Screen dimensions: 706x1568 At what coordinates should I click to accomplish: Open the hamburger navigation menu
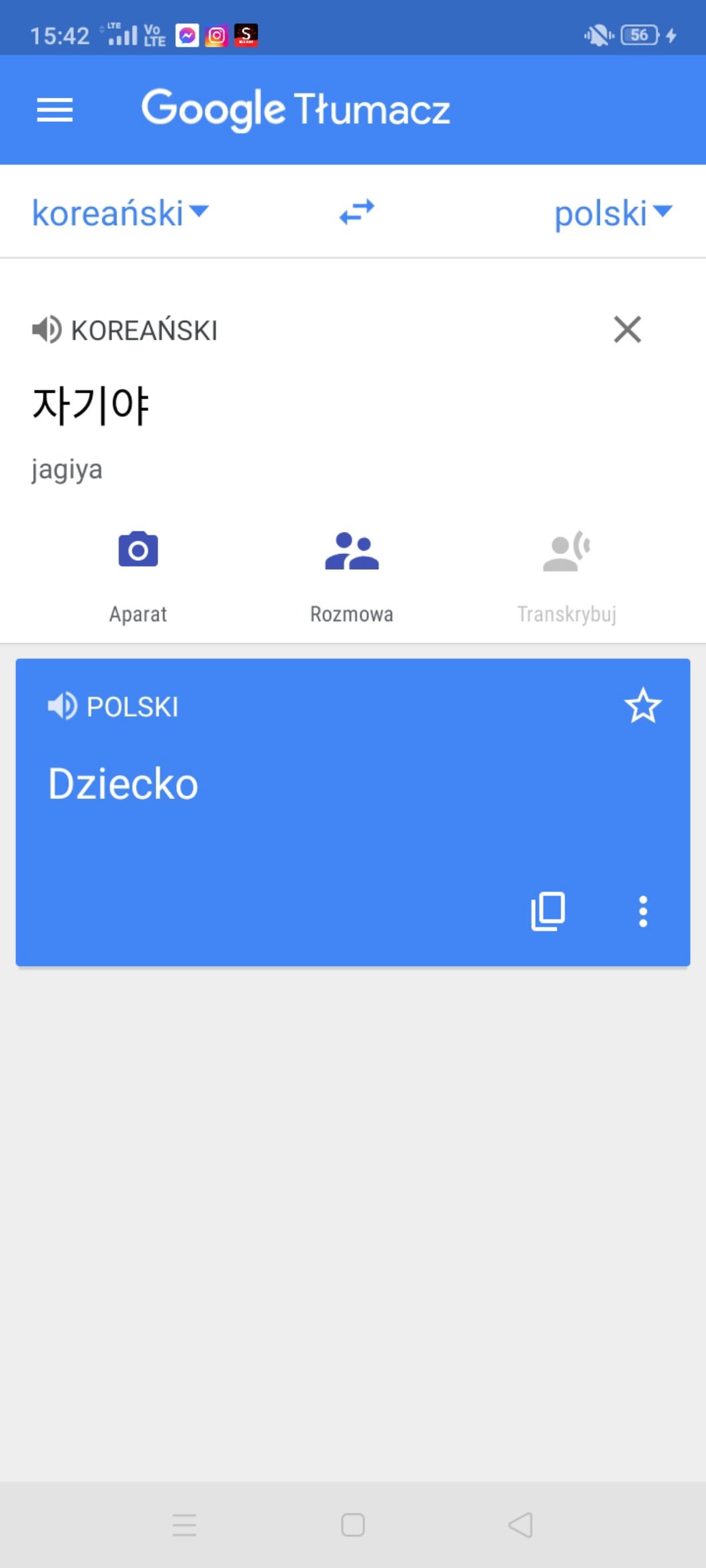point(55,110)
